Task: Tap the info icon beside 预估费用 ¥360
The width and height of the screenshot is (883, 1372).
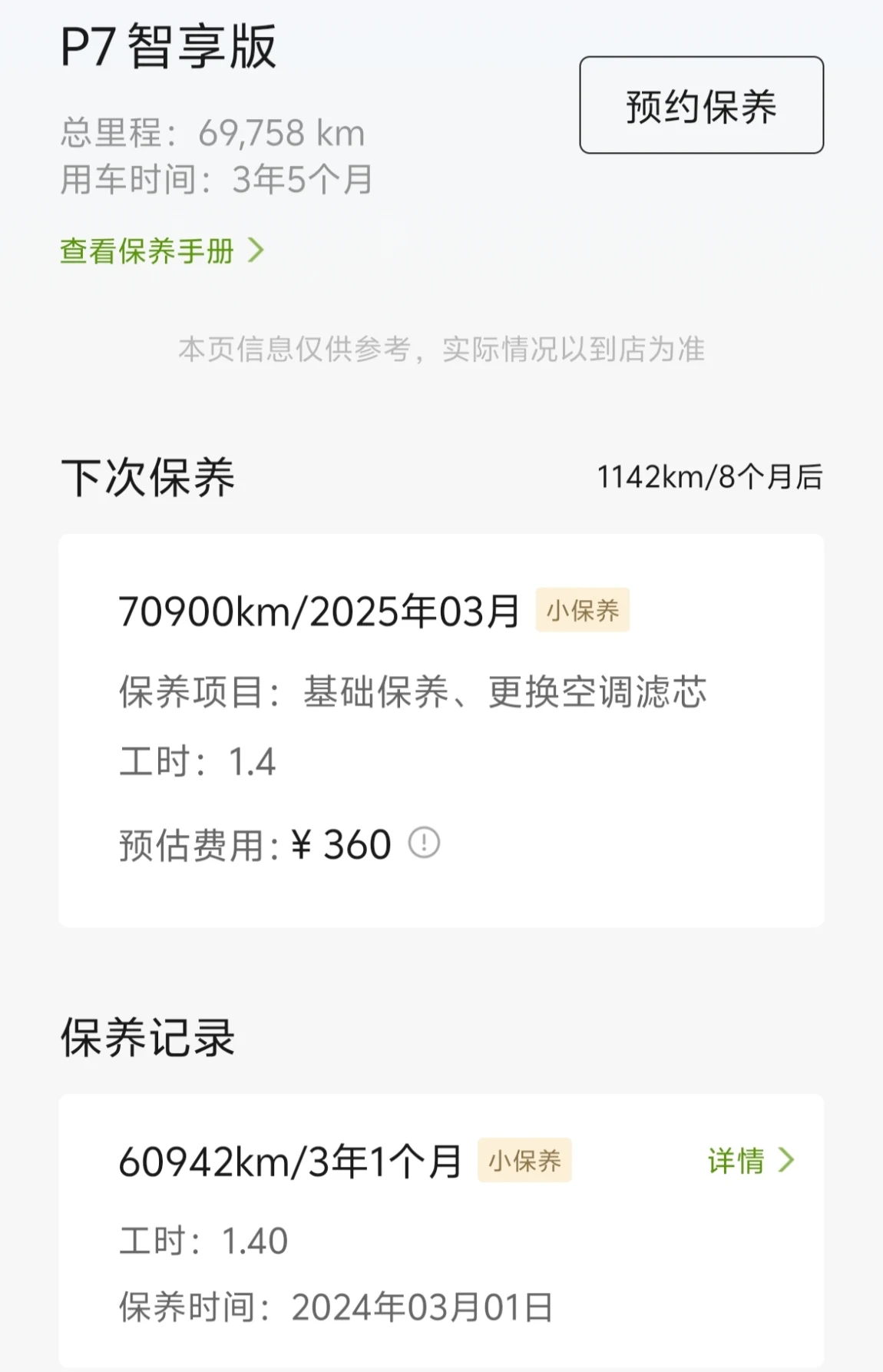Action: point(424,843)
